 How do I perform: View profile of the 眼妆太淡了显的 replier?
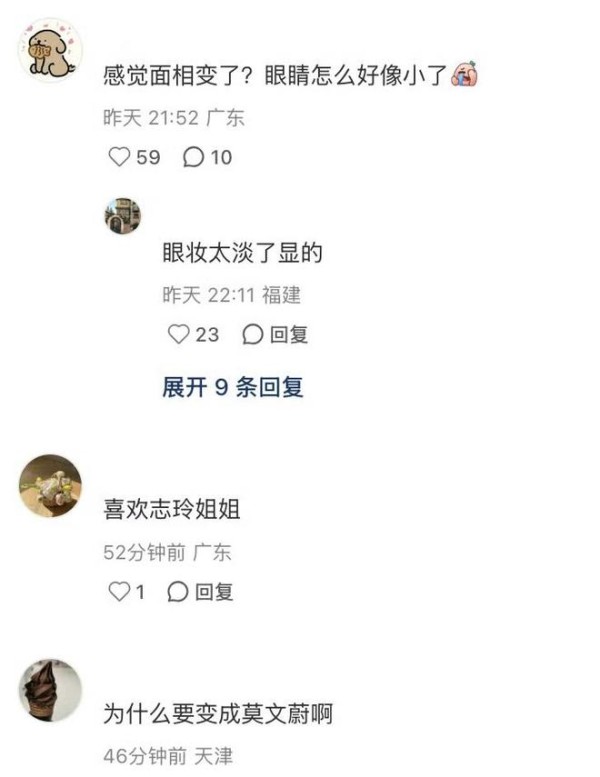[123, 216]
